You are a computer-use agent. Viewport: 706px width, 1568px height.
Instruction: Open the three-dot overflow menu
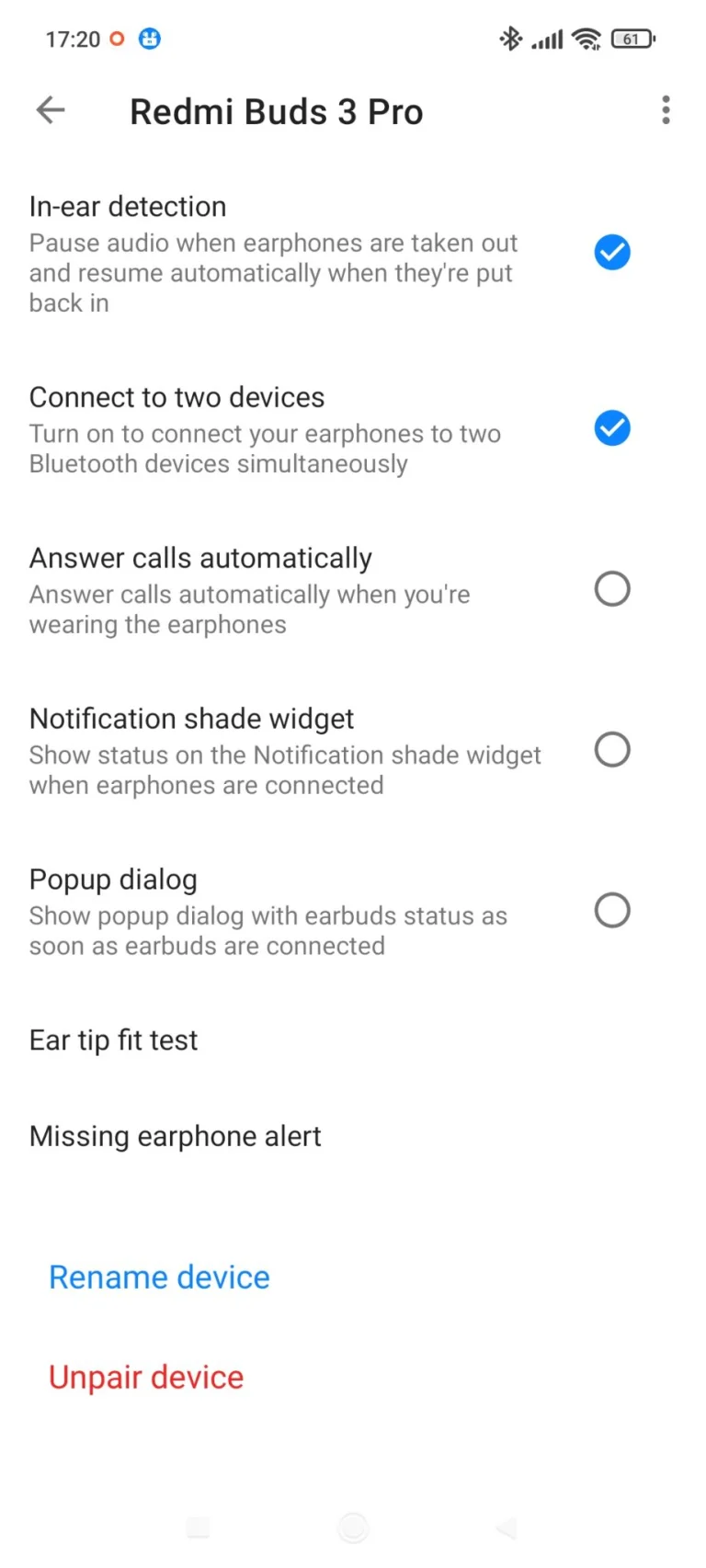[666, 110]
